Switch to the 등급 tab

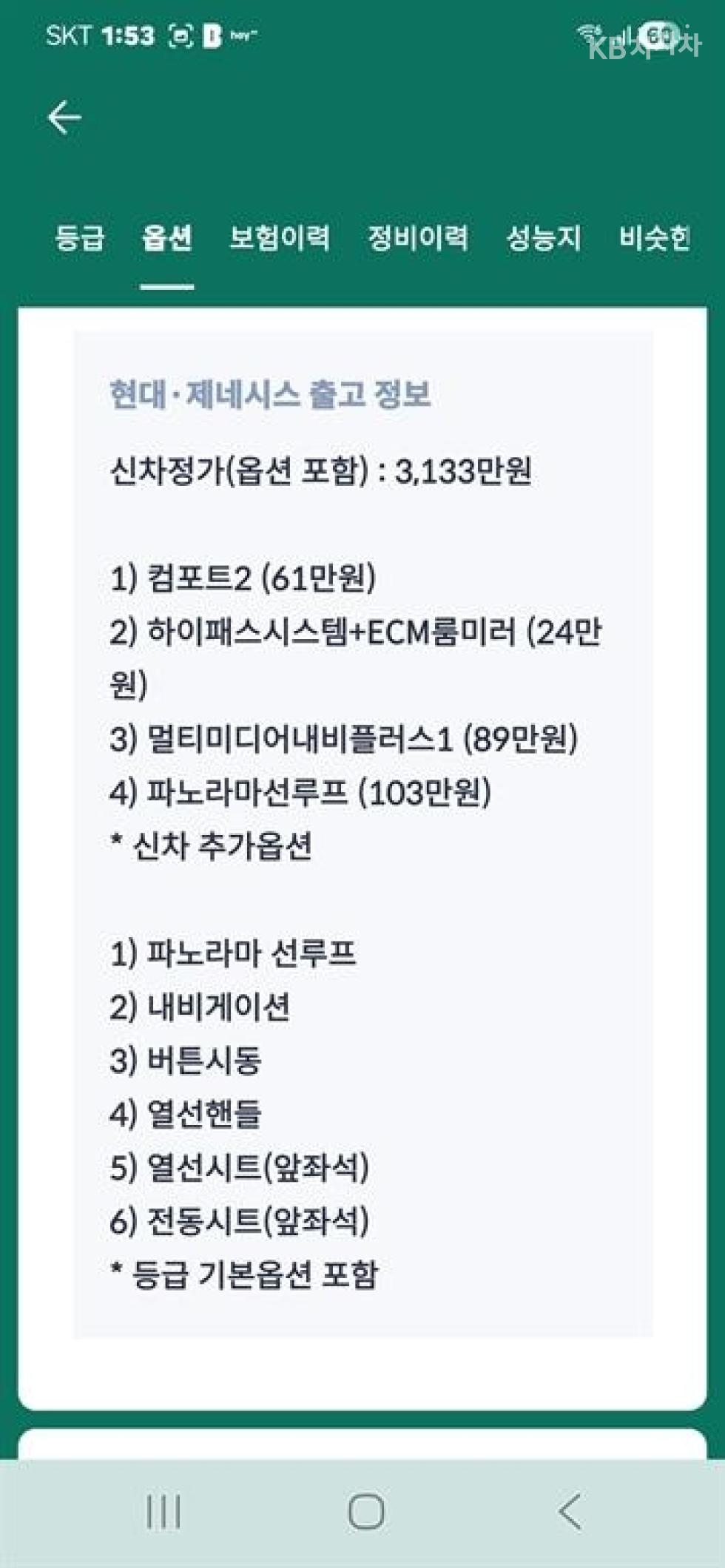tap(80, 238)
